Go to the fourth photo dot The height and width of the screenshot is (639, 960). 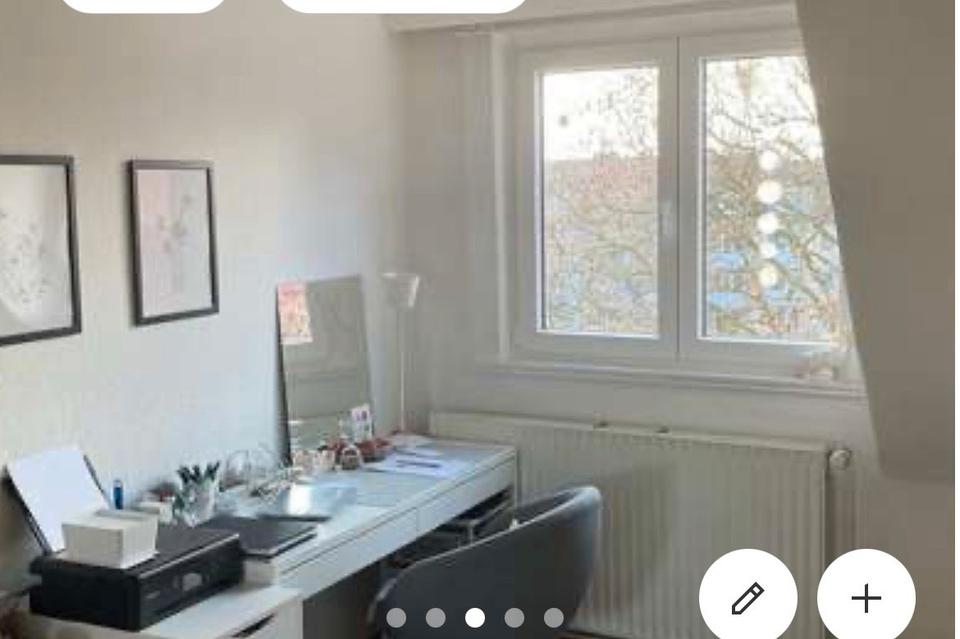pos(514,618)
